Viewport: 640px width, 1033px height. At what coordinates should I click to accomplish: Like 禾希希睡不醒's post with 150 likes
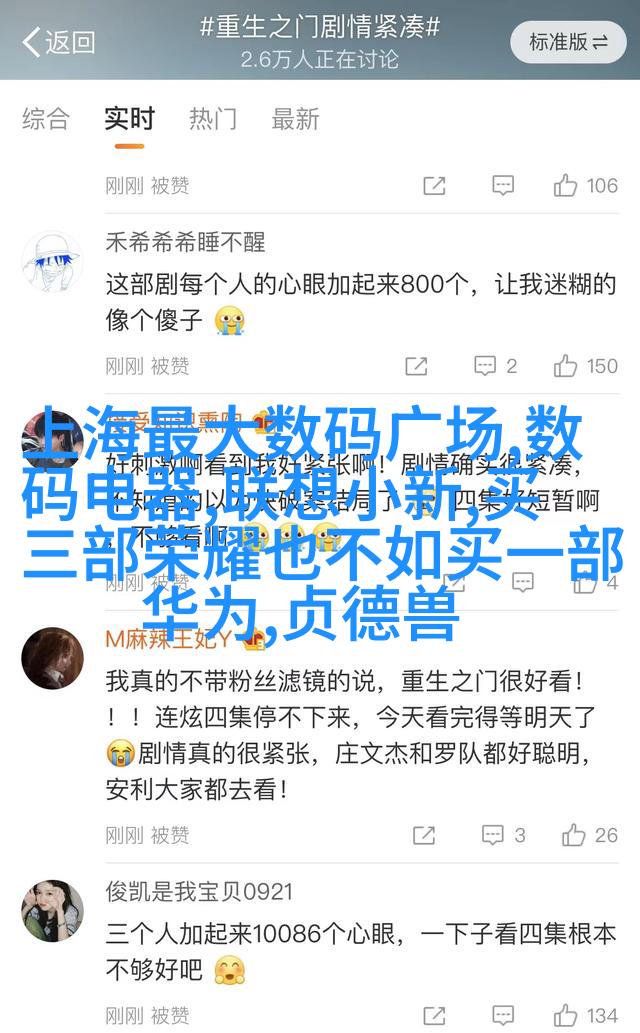[x=586, y=366]
